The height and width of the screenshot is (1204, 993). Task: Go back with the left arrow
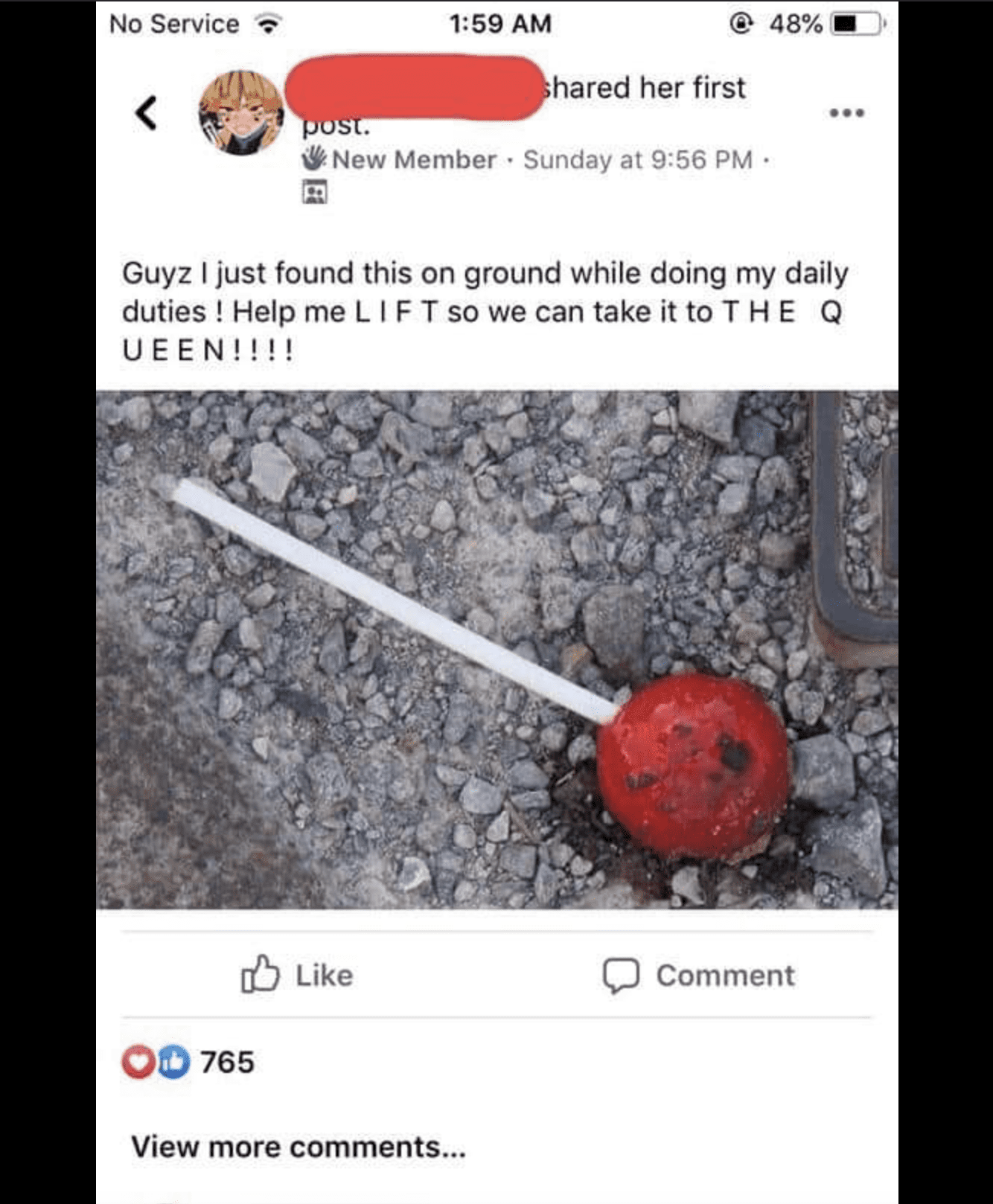147,113
